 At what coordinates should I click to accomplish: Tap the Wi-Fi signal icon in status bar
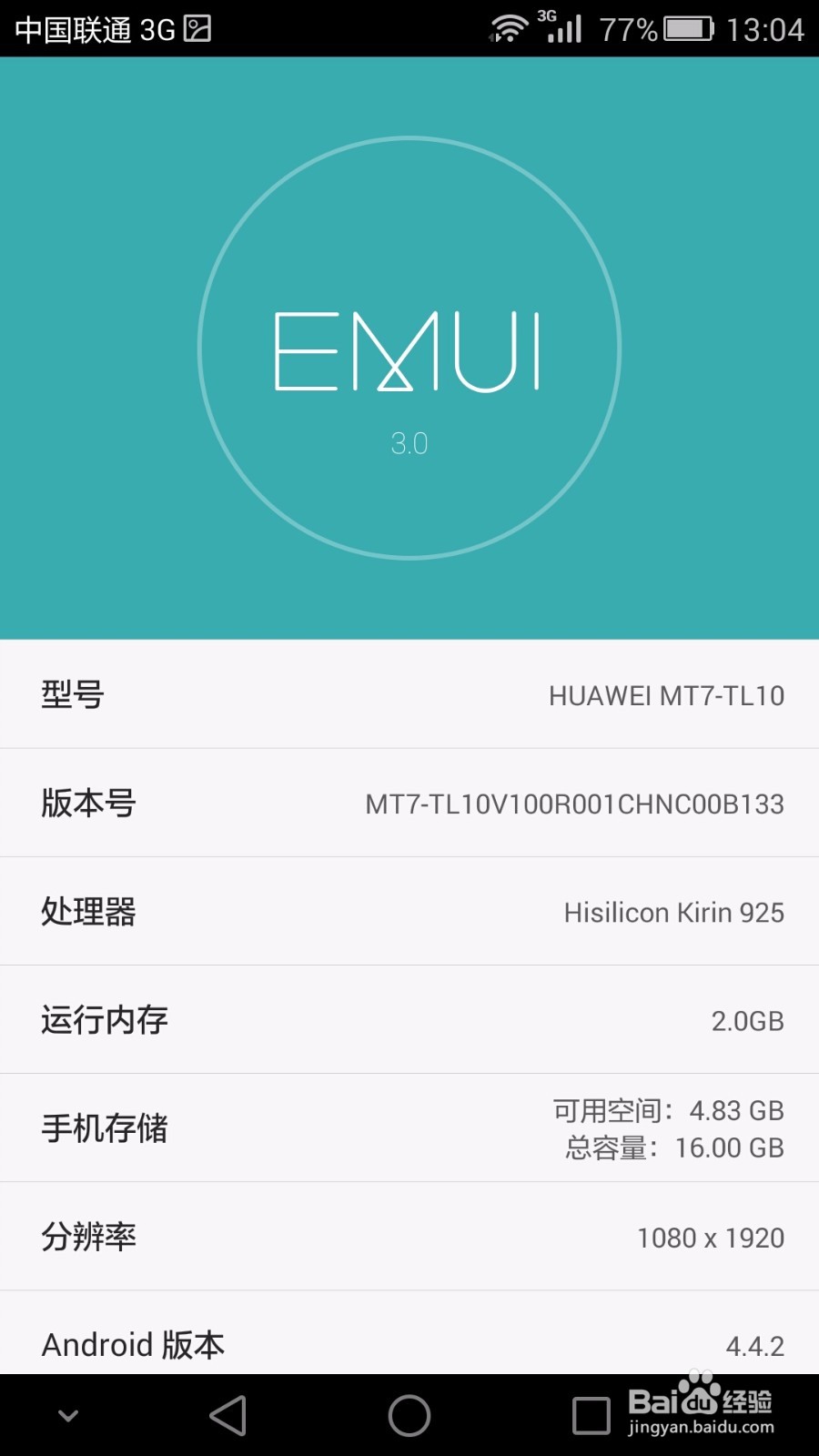[x=506, y=27]
